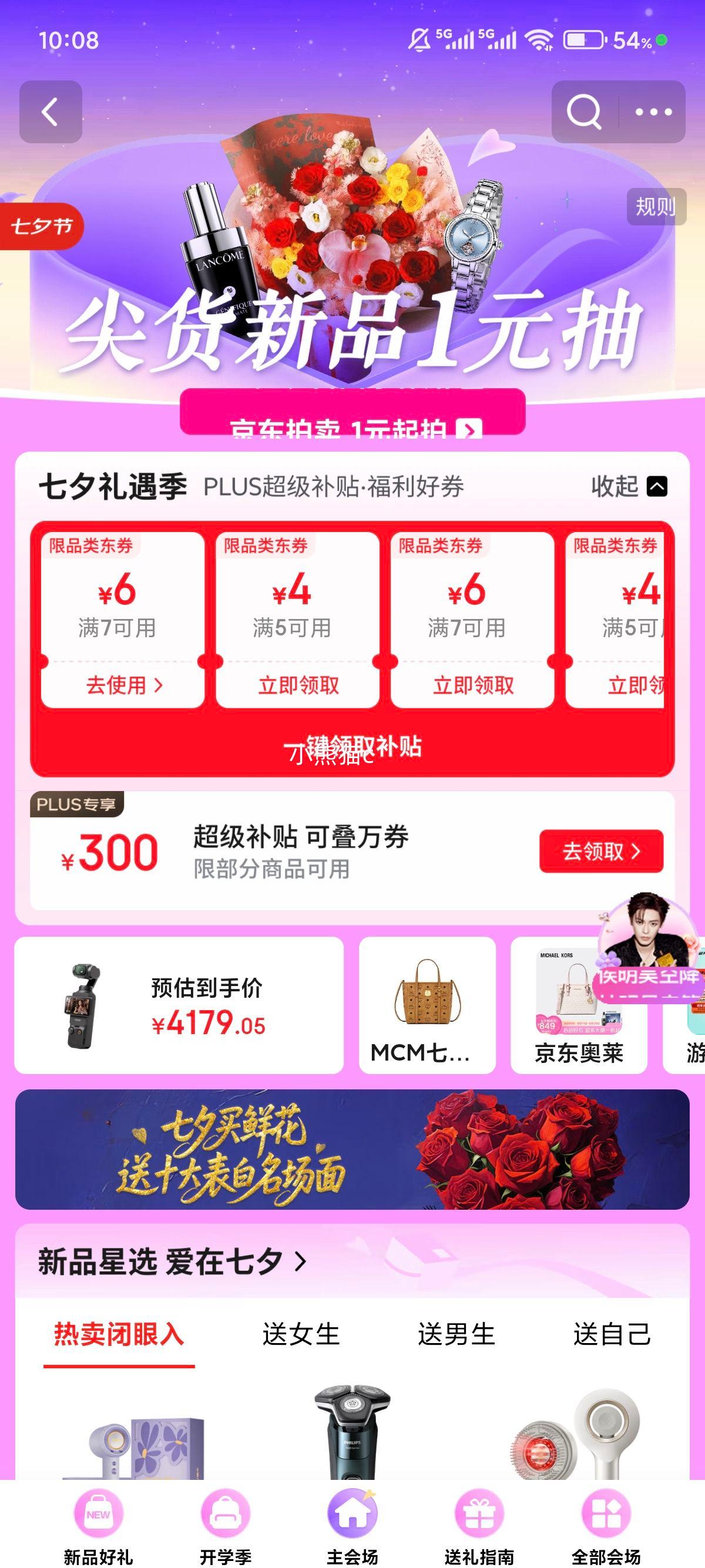Switch to the 送女生 tab

pyautogui.click(x=301, y=1334)
